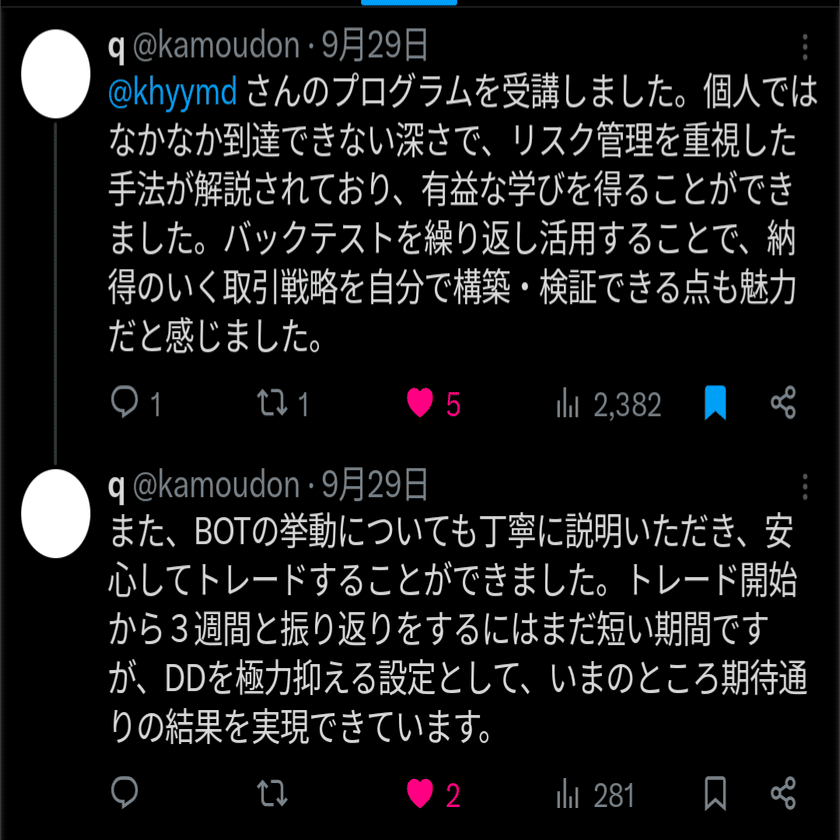Share the first tweet about the program
This screenshot has height=840, width=840.
[x=784, y=403]
